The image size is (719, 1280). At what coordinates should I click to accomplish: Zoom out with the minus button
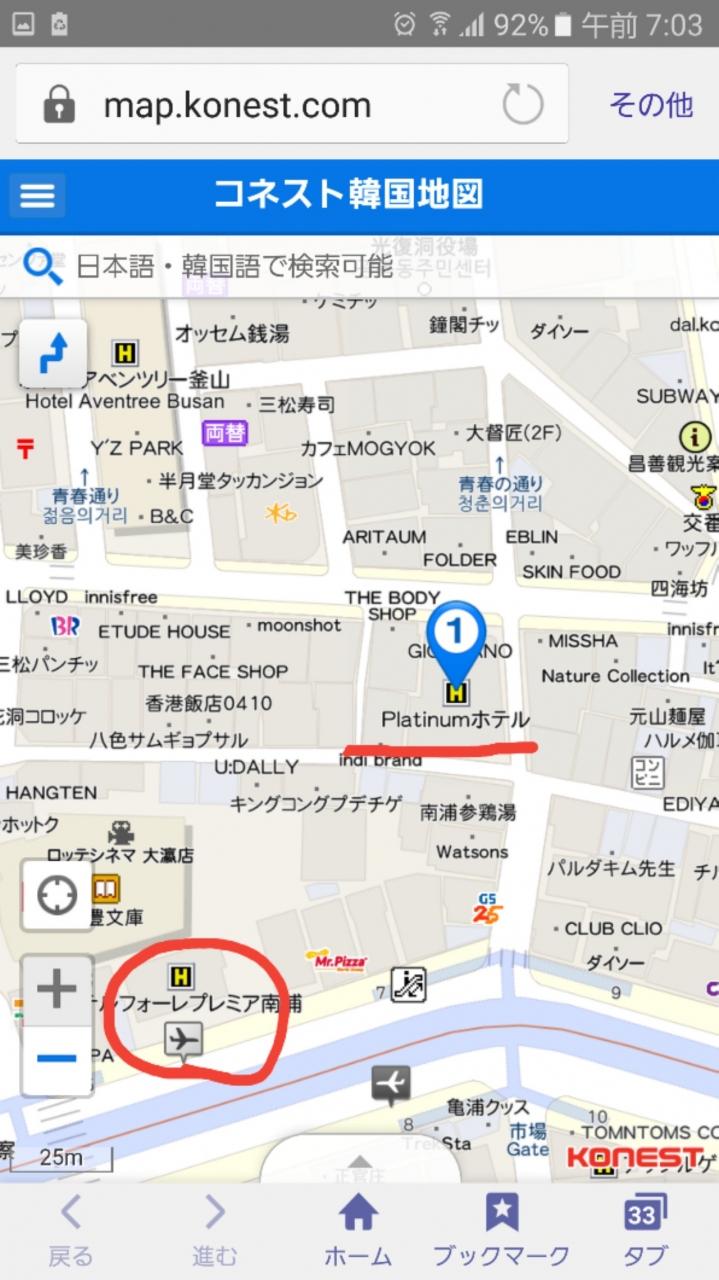57,1057
